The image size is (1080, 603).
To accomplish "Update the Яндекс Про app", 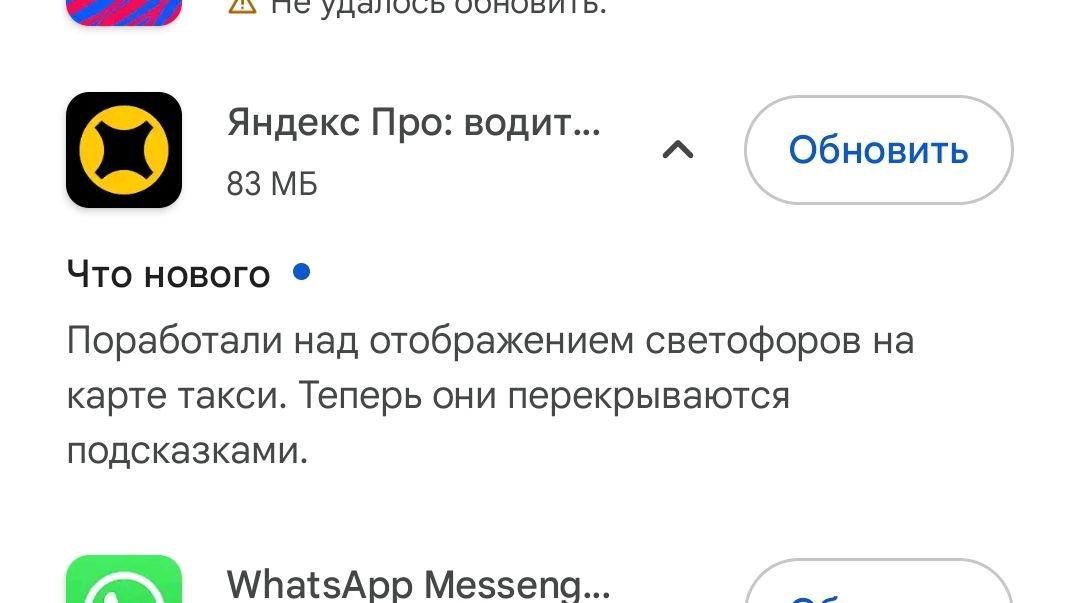I will (878, 150).
